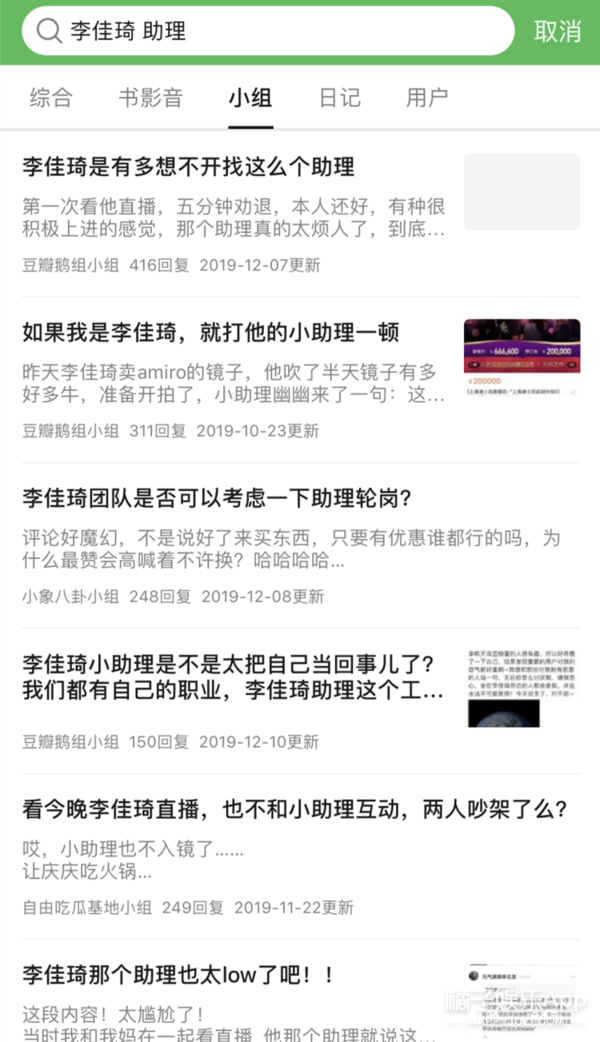600x1042 pixels.
Task: Cancel the search with 取消
Action: [557, 31]
